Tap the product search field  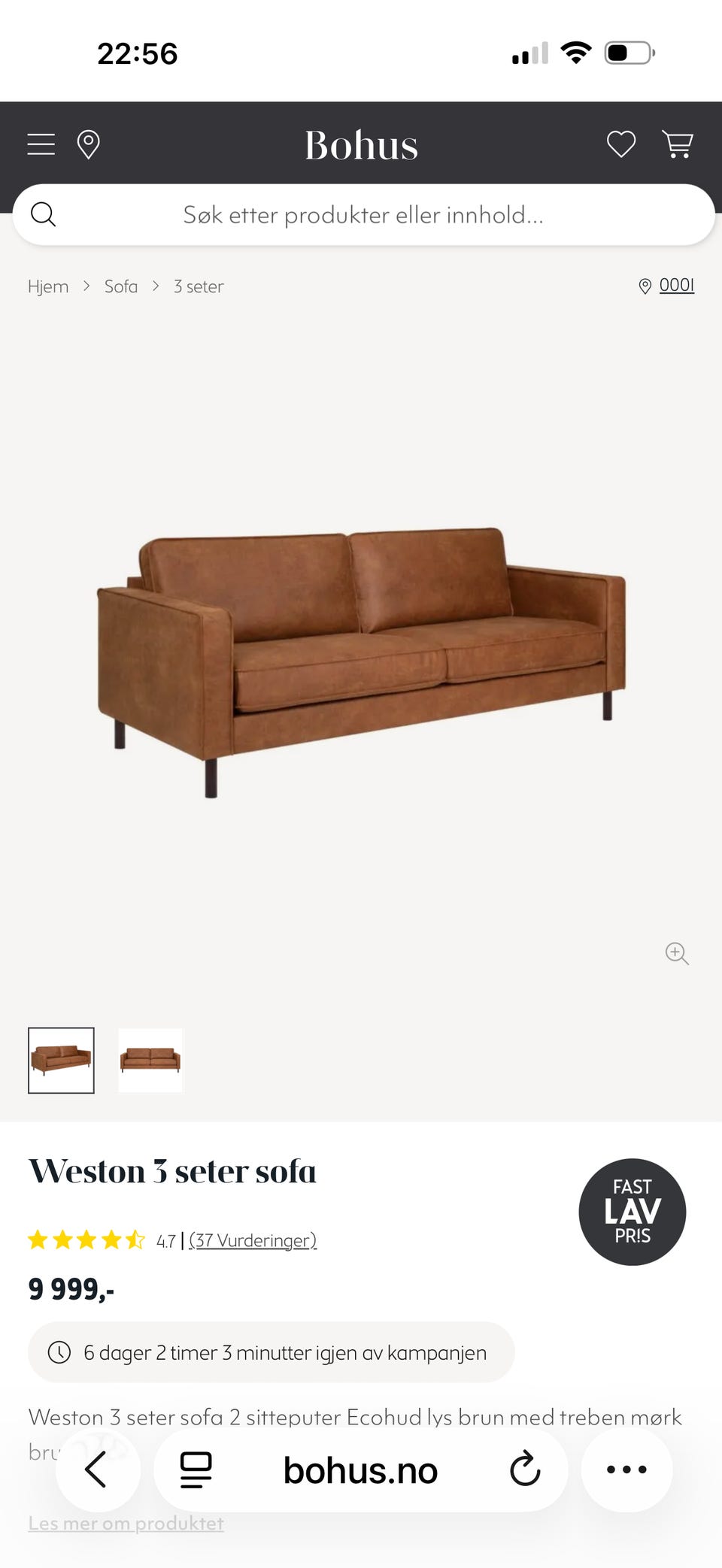(363, 215)
